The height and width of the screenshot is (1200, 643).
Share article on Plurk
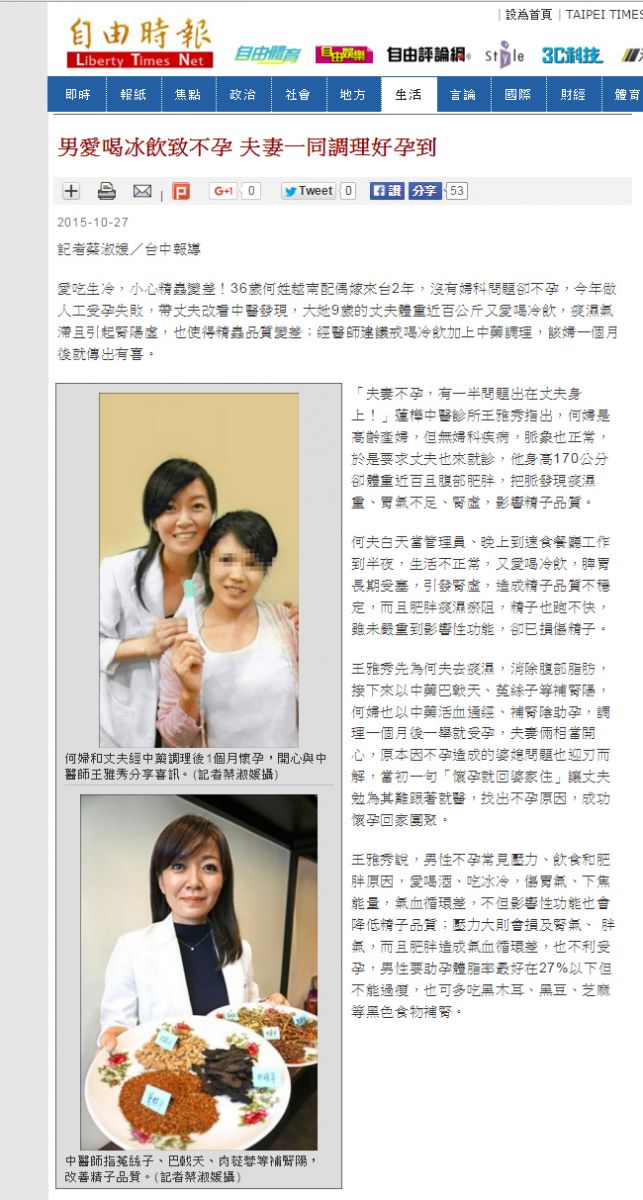point(180,191)
